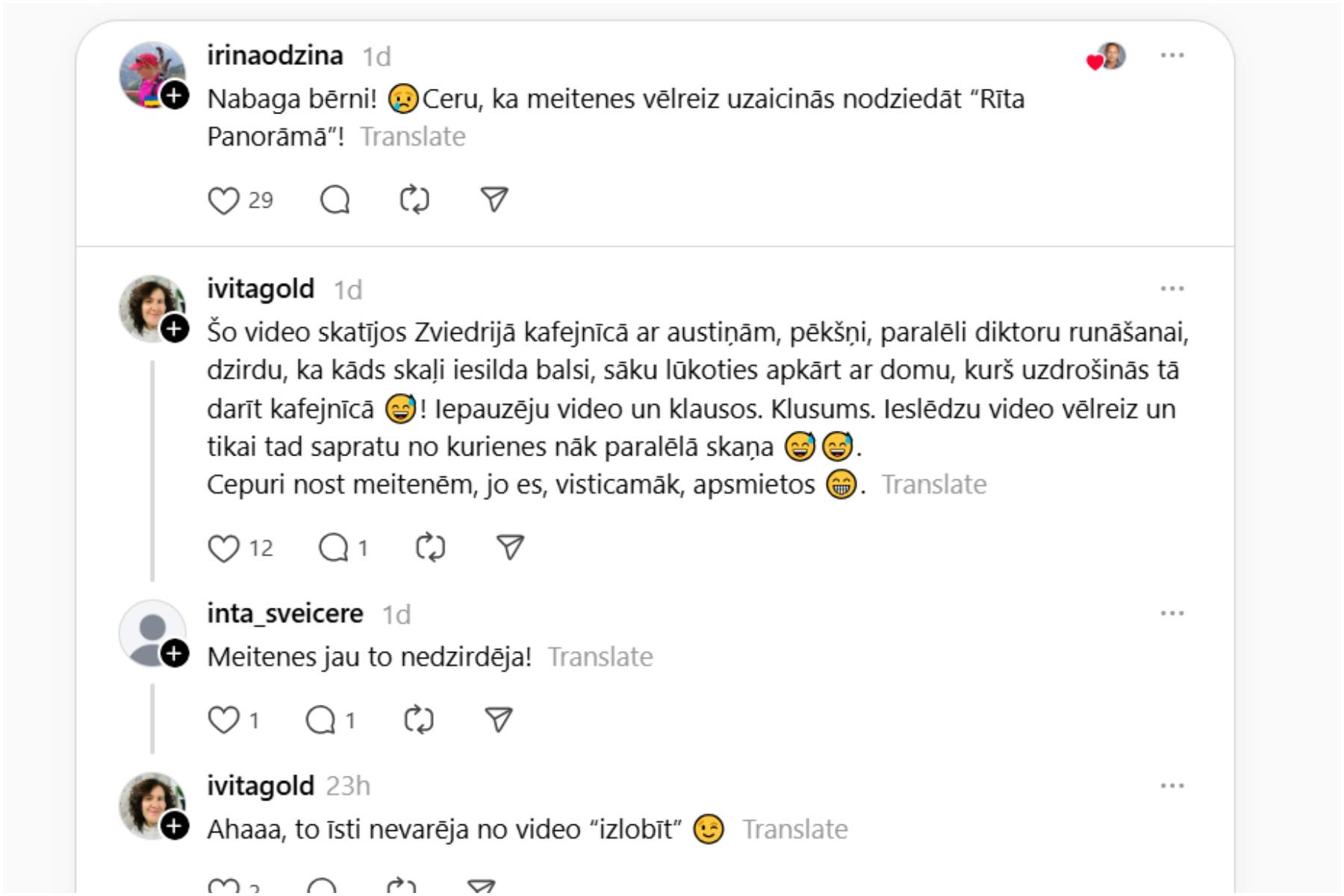The width and height of the screenshot is (1344, 896).
Task: Repost irinaodzina's comment
Action: click(414, 200)
